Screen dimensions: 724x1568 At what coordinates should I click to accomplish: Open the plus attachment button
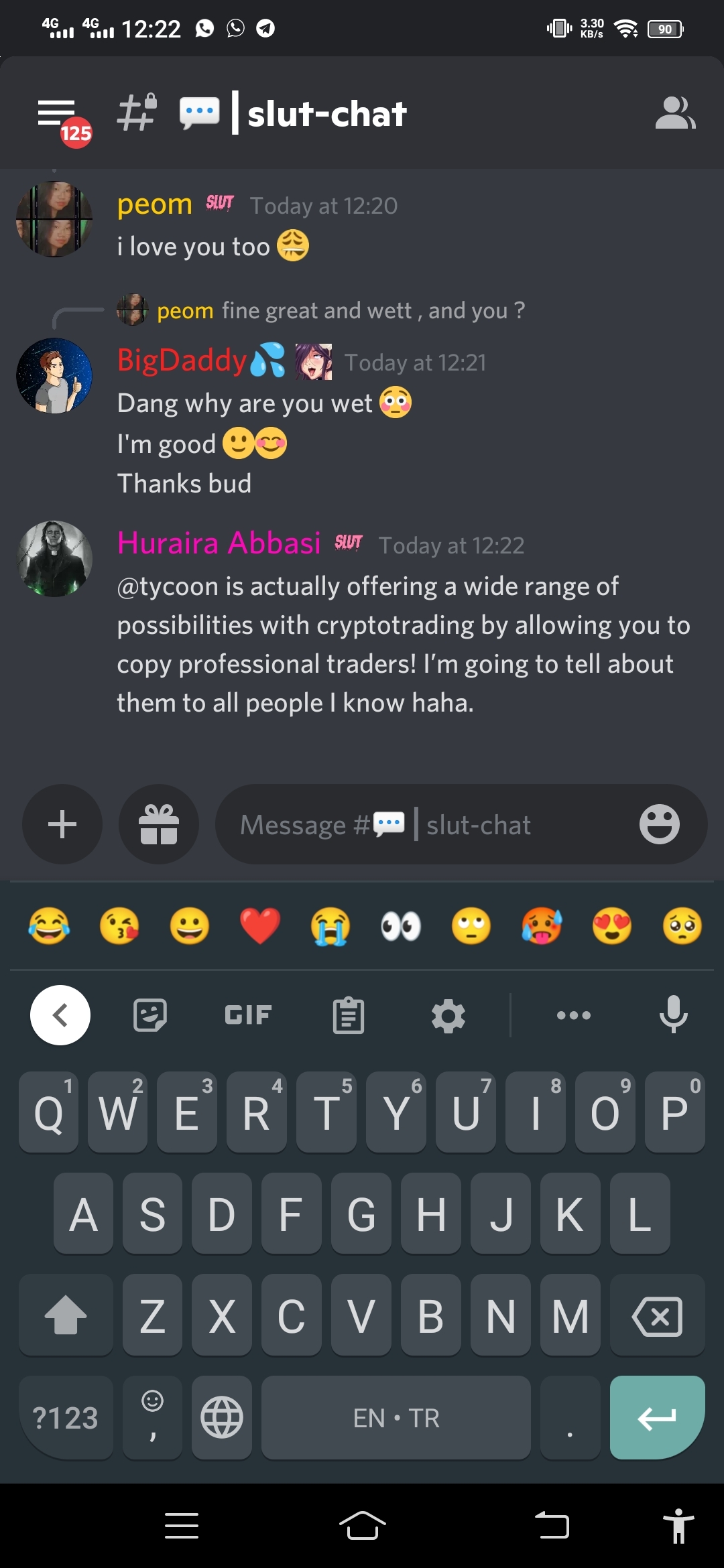coord(62,824)
